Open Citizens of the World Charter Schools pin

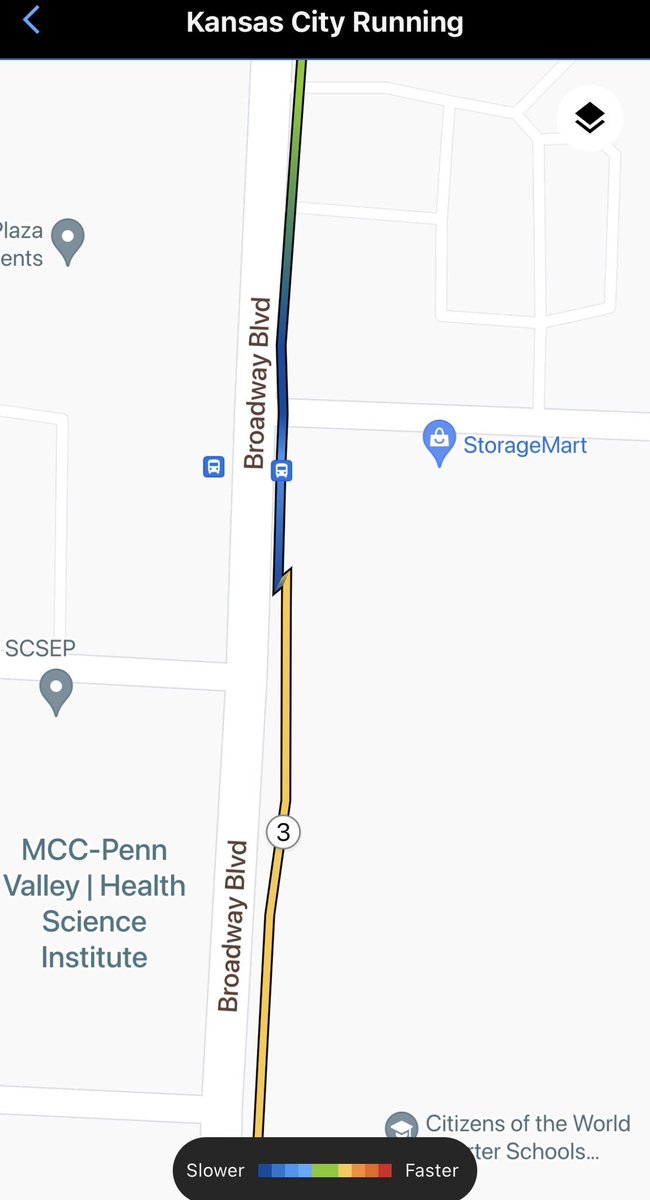click(x=401, y=1127)
